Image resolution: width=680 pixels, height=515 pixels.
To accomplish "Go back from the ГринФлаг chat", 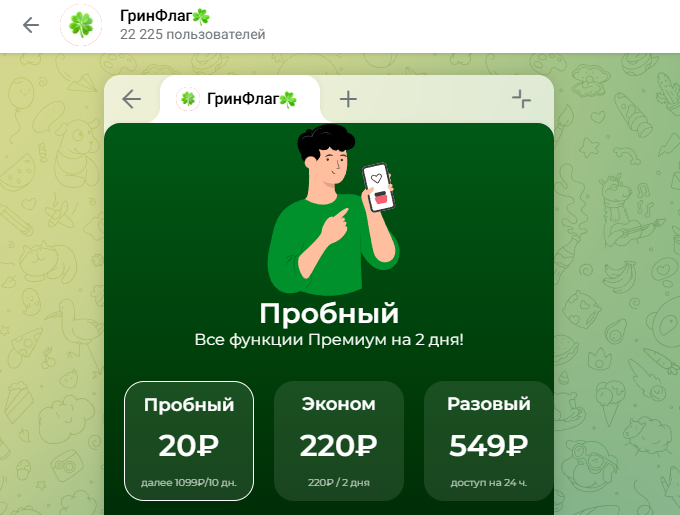I will pyautogui.click(x=31, y=25).
